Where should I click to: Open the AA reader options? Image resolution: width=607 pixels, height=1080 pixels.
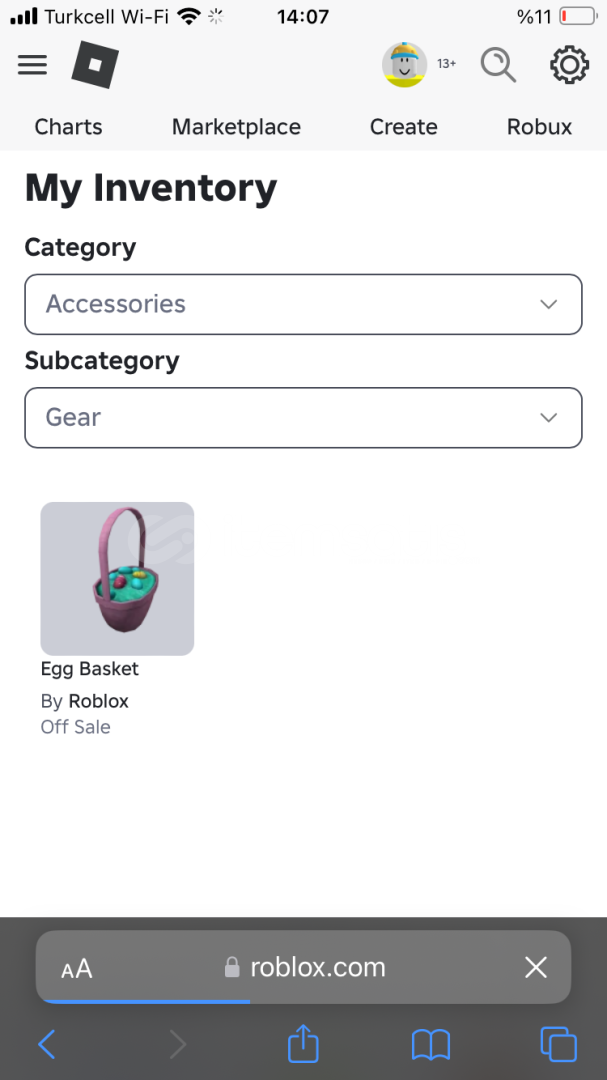pyautogui.click(x=76, y=968)
